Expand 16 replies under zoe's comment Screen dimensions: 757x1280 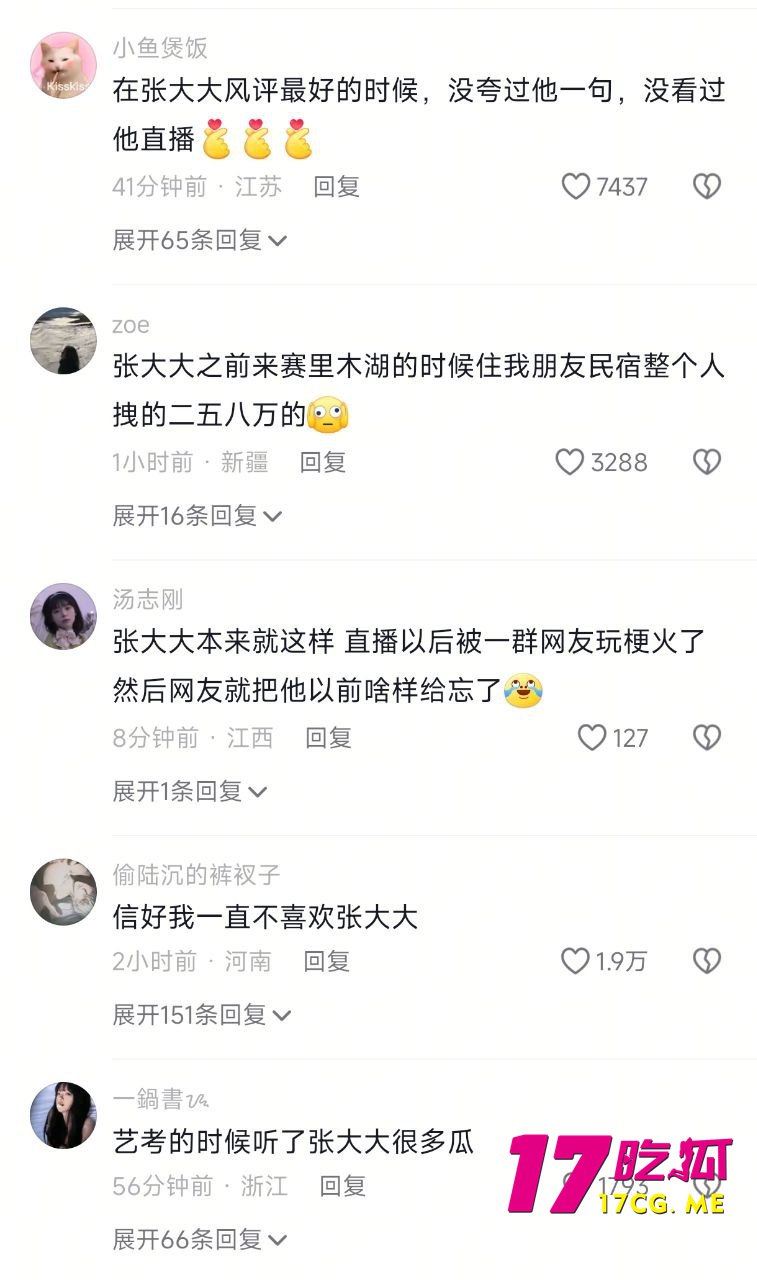pos(197,516)
